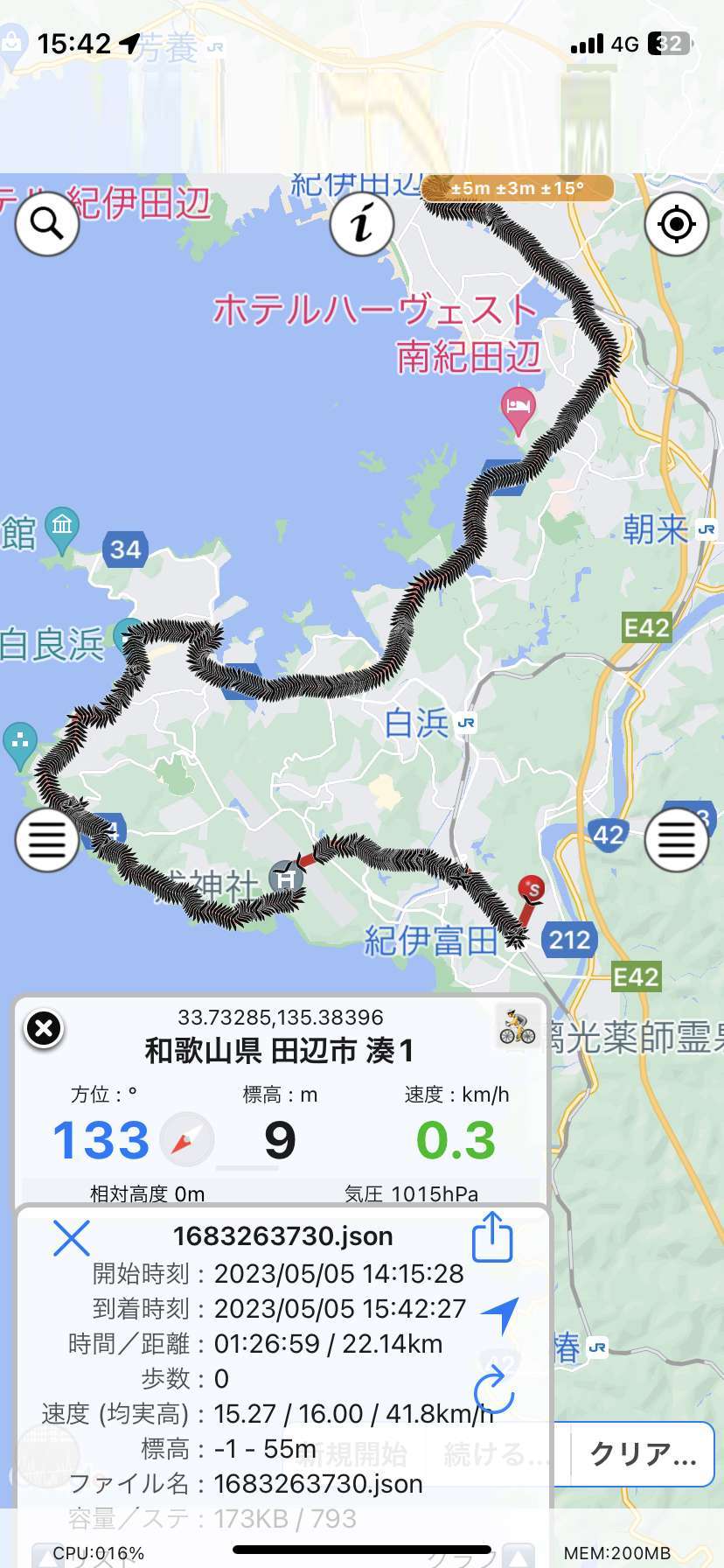The image size is (724, 1568).
Task: Share the 1683263730.json track file
Action: 492,1236
